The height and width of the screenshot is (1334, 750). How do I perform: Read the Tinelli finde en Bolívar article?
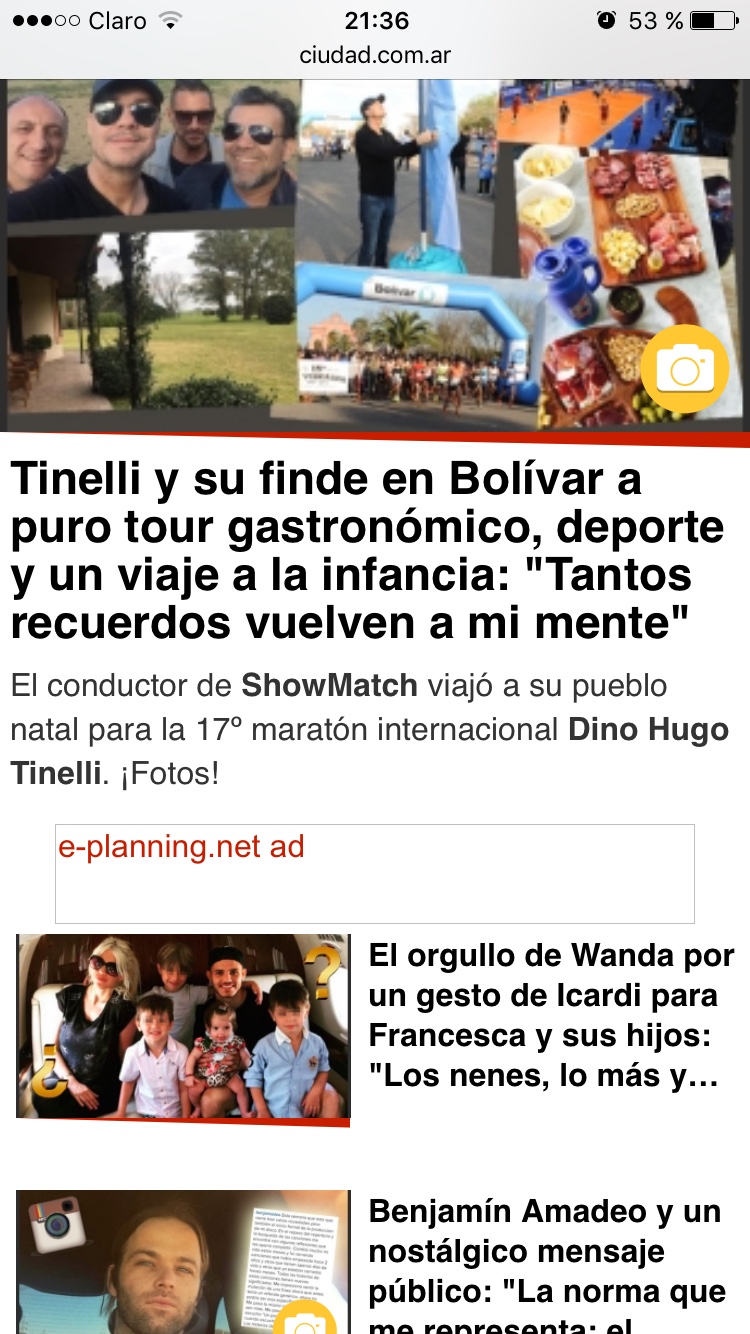[366, 551]
